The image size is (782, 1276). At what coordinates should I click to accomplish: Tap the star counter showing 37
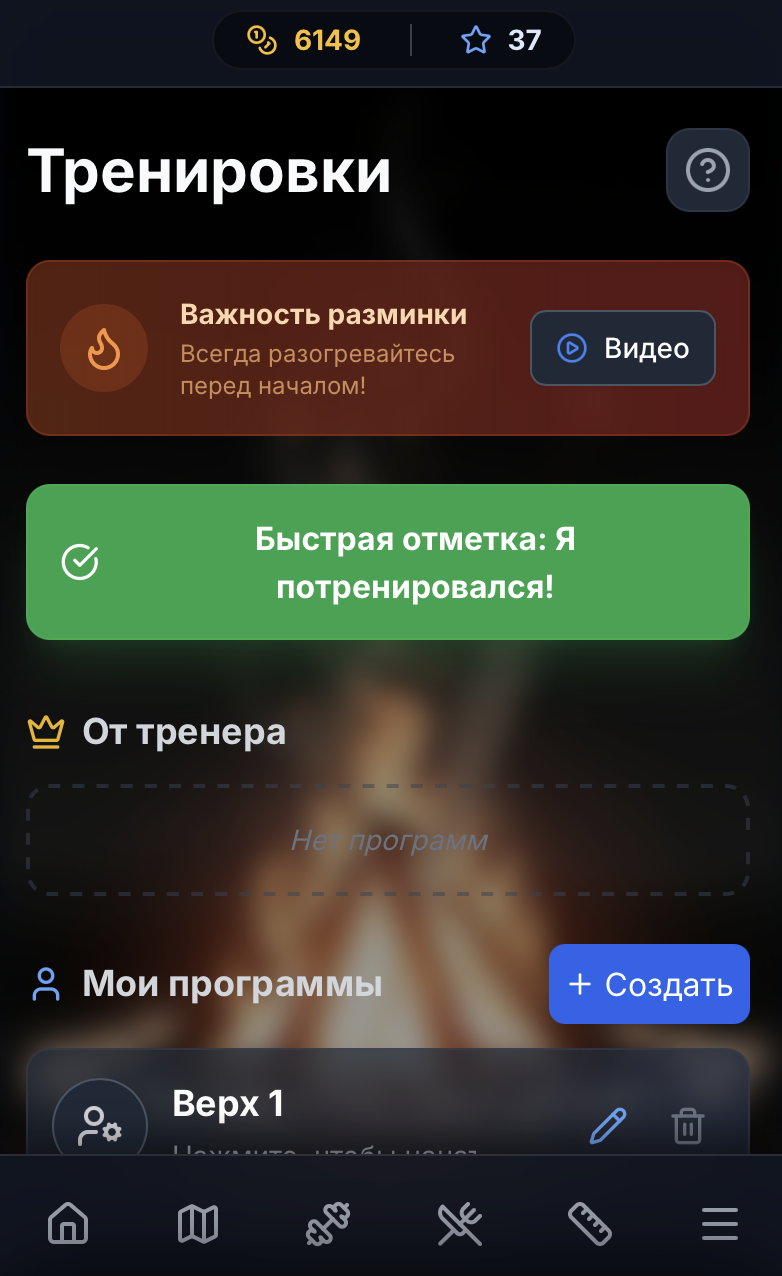point(477,40)
